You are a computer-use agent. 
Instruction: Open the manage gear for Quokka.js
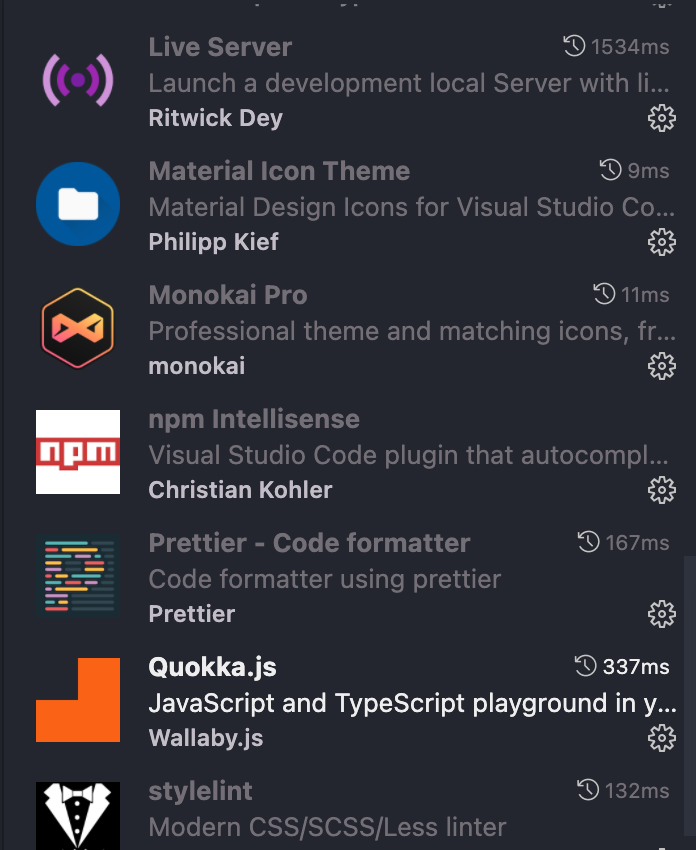point(661,738)
